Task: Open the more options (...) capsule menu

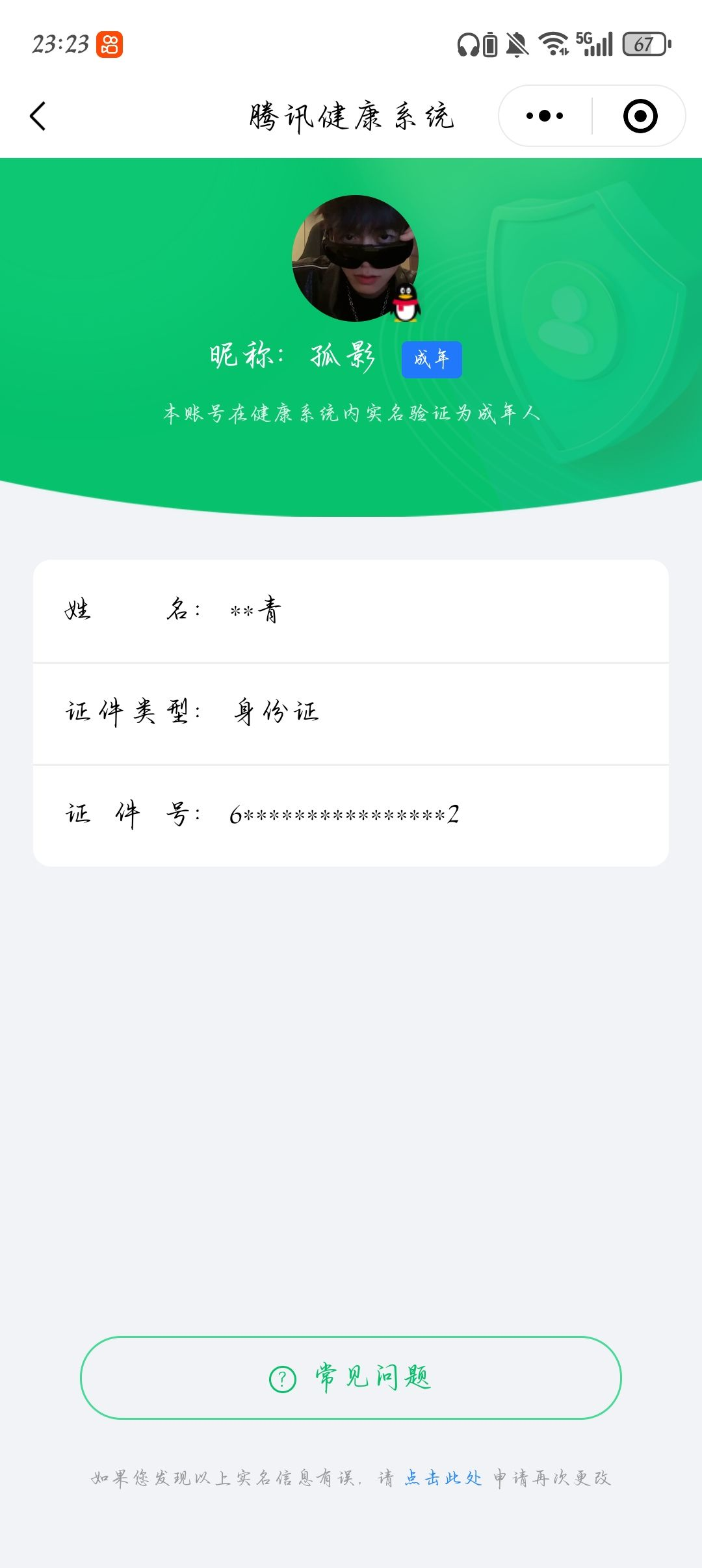Action: [x=545, y=114]
